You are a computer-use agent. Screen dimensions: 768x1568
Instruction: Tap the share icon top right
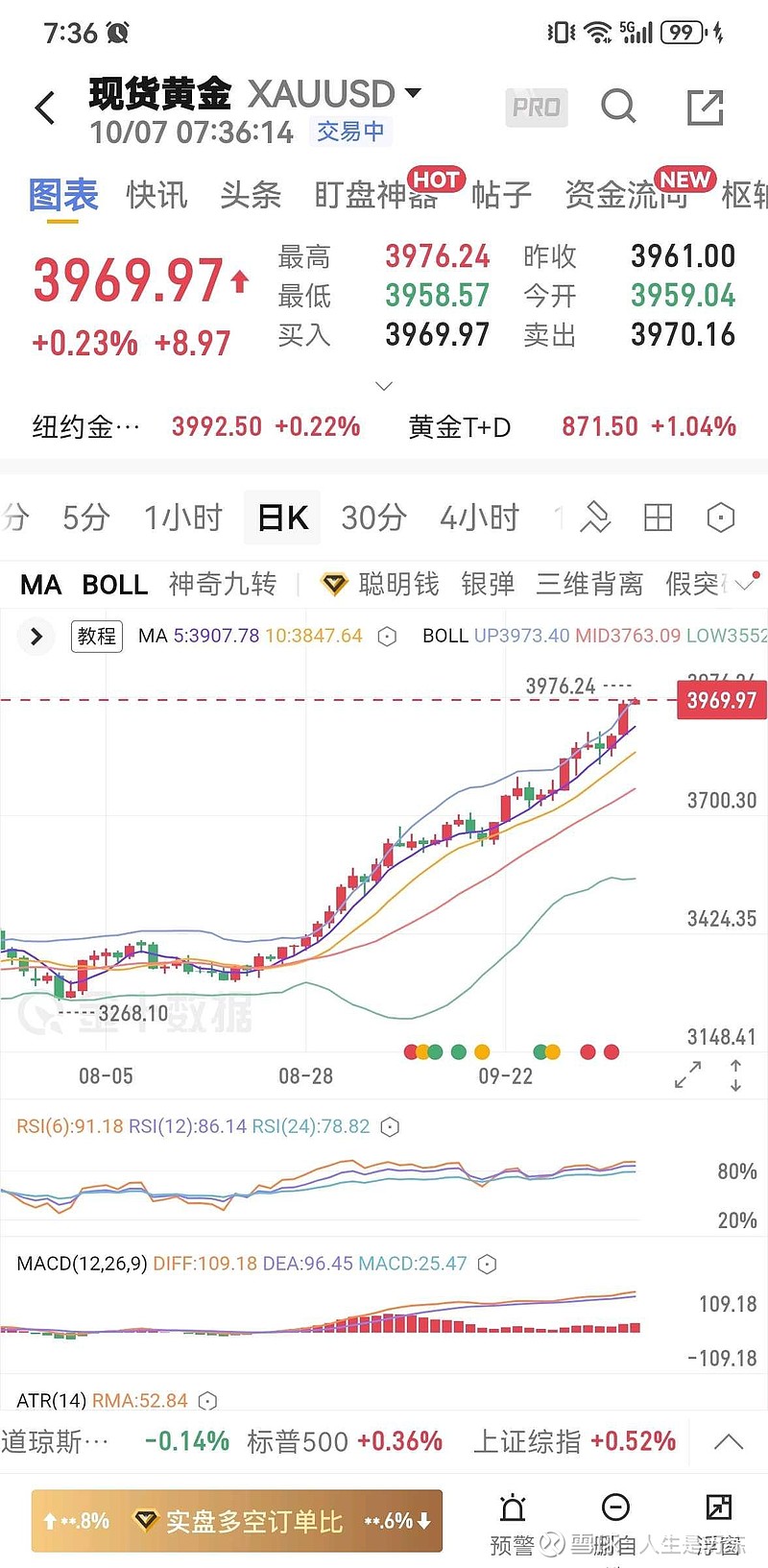click(x=708, y=107)
